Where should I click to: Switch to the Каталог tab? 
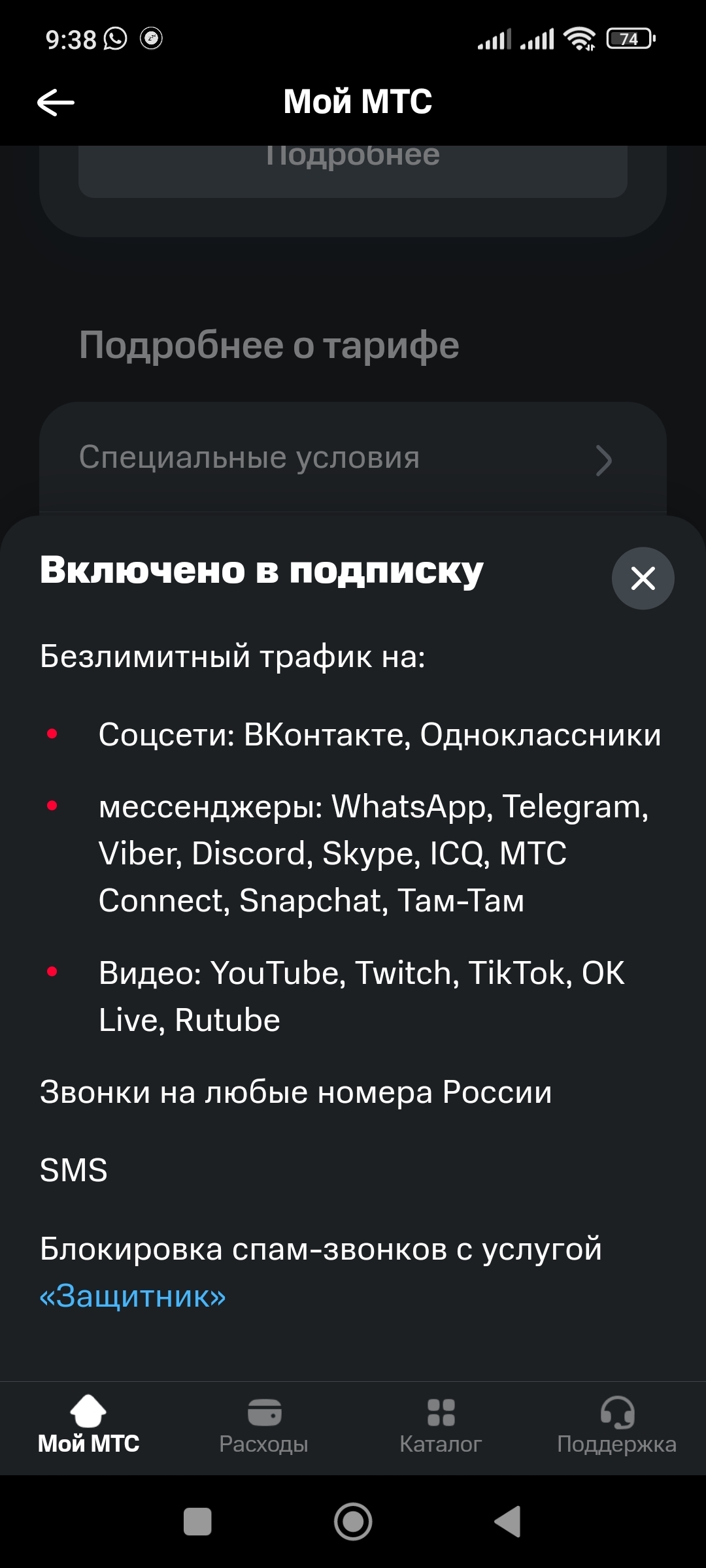(441, 1426)
